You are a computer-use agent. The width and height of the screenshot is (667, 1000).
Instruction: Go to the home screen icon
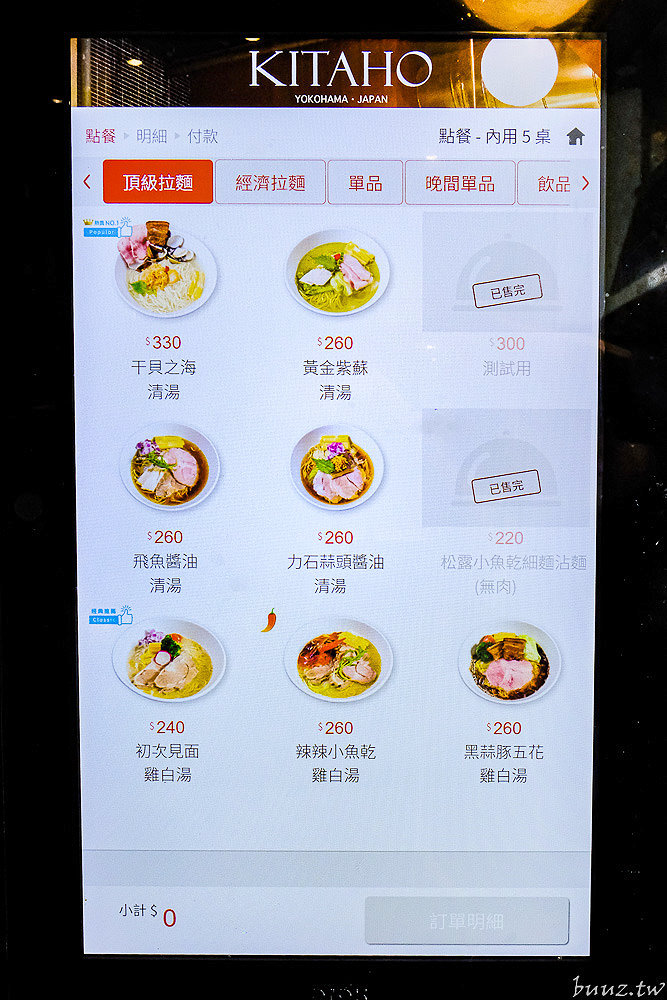pos(576,137)
